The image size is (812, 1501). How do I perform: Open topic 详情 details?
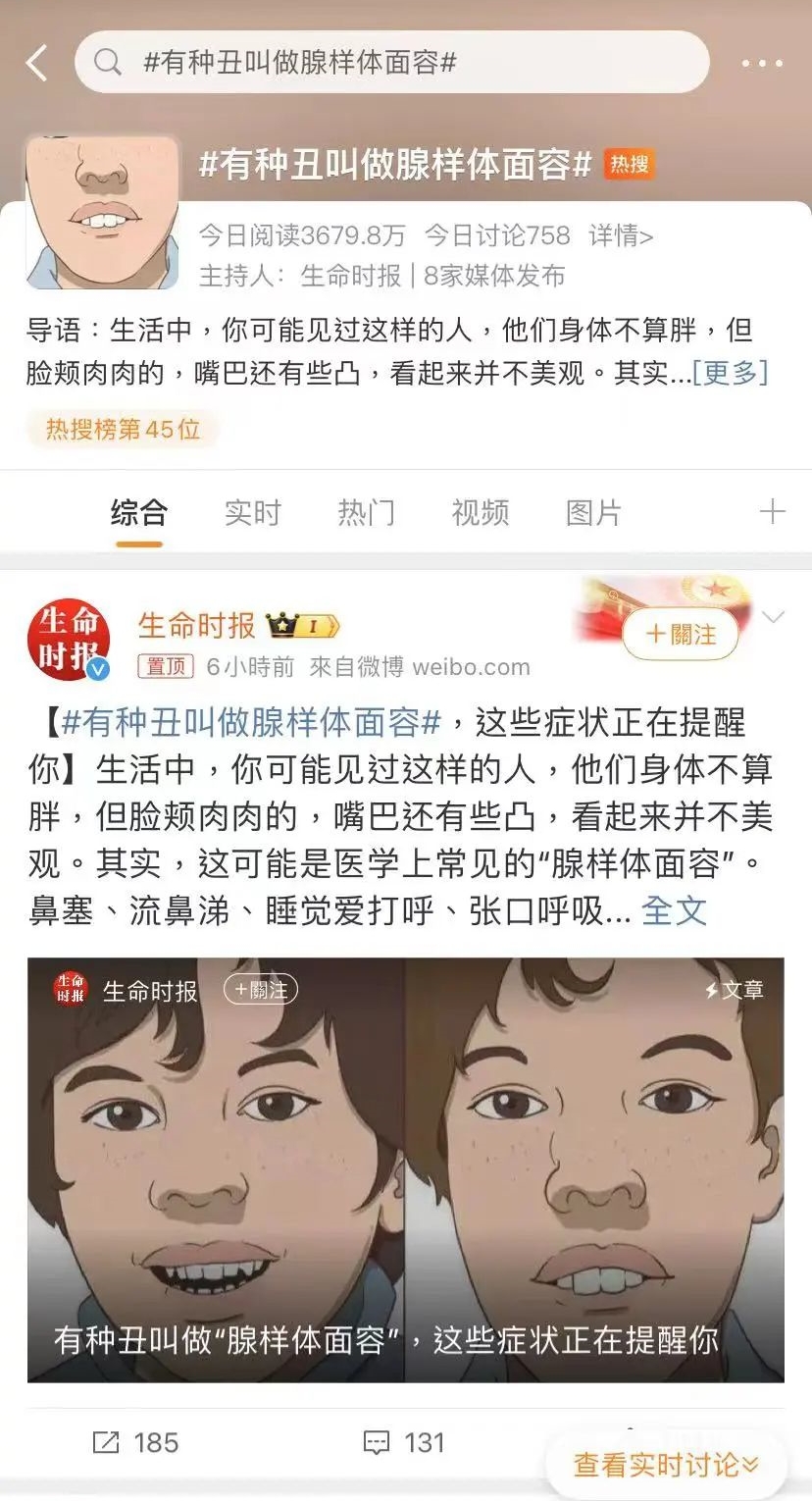point(621,235)
